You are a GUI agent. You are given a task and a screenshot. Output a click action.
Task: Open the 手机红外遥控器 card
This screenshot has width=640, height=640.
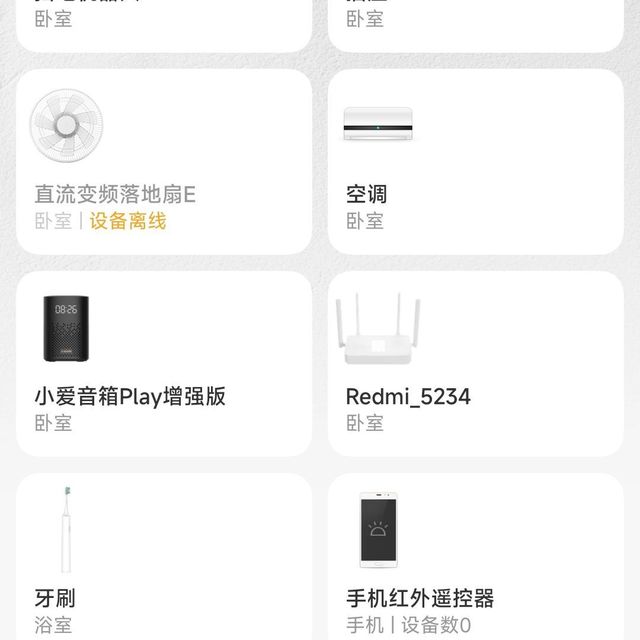tap(475, 560)
